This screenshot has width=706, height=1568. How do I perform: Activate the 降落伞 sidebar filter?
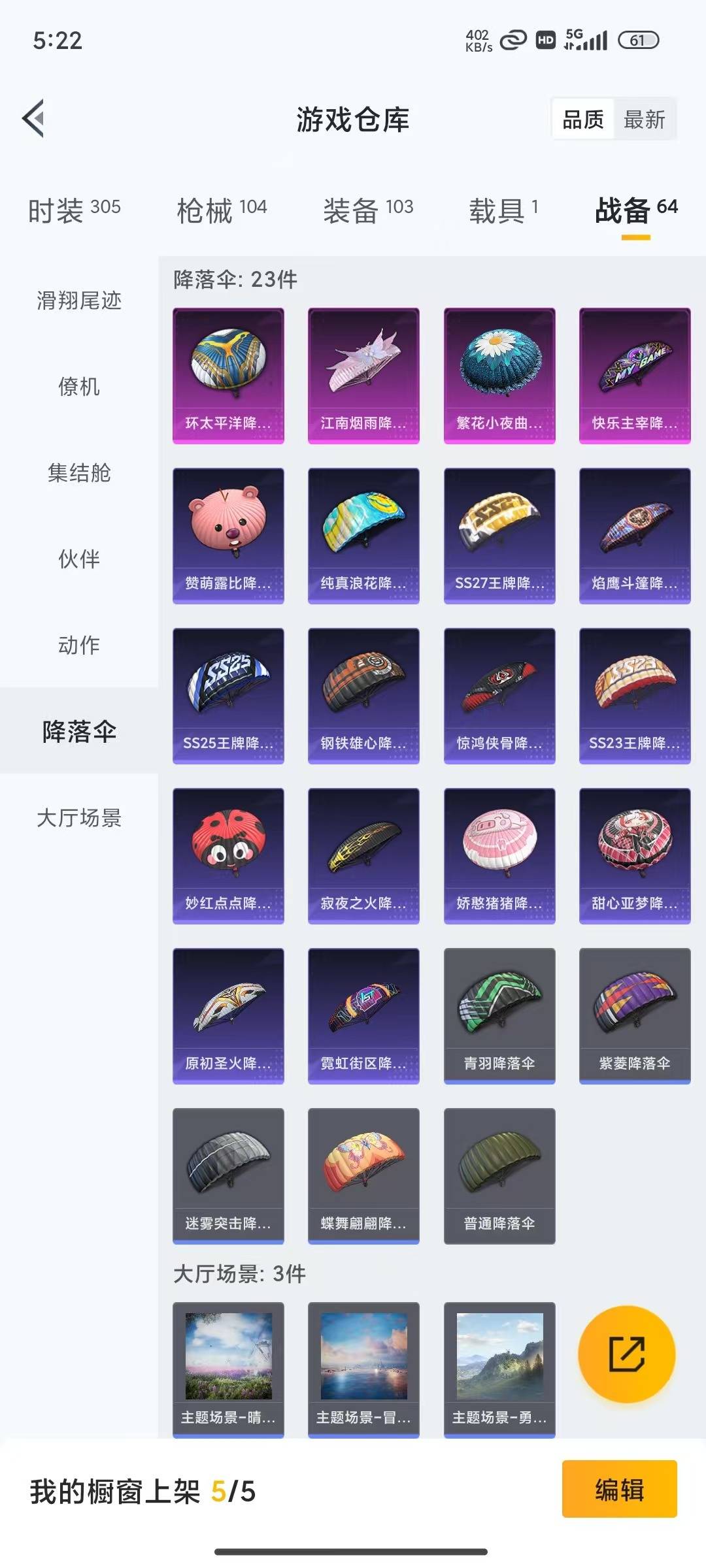[78, 732]
